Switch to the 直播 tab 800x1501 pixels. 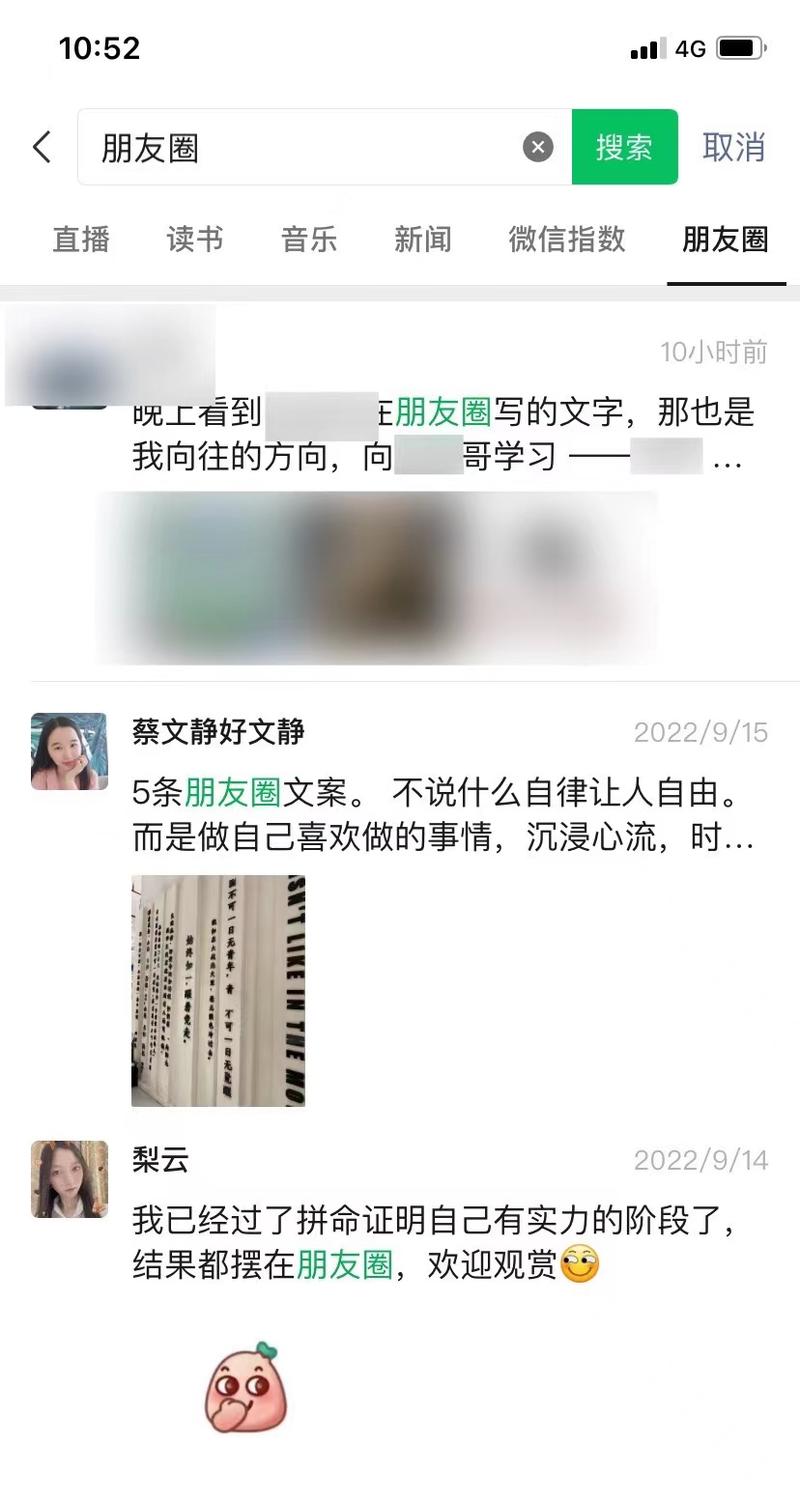[x=80, y=240]
